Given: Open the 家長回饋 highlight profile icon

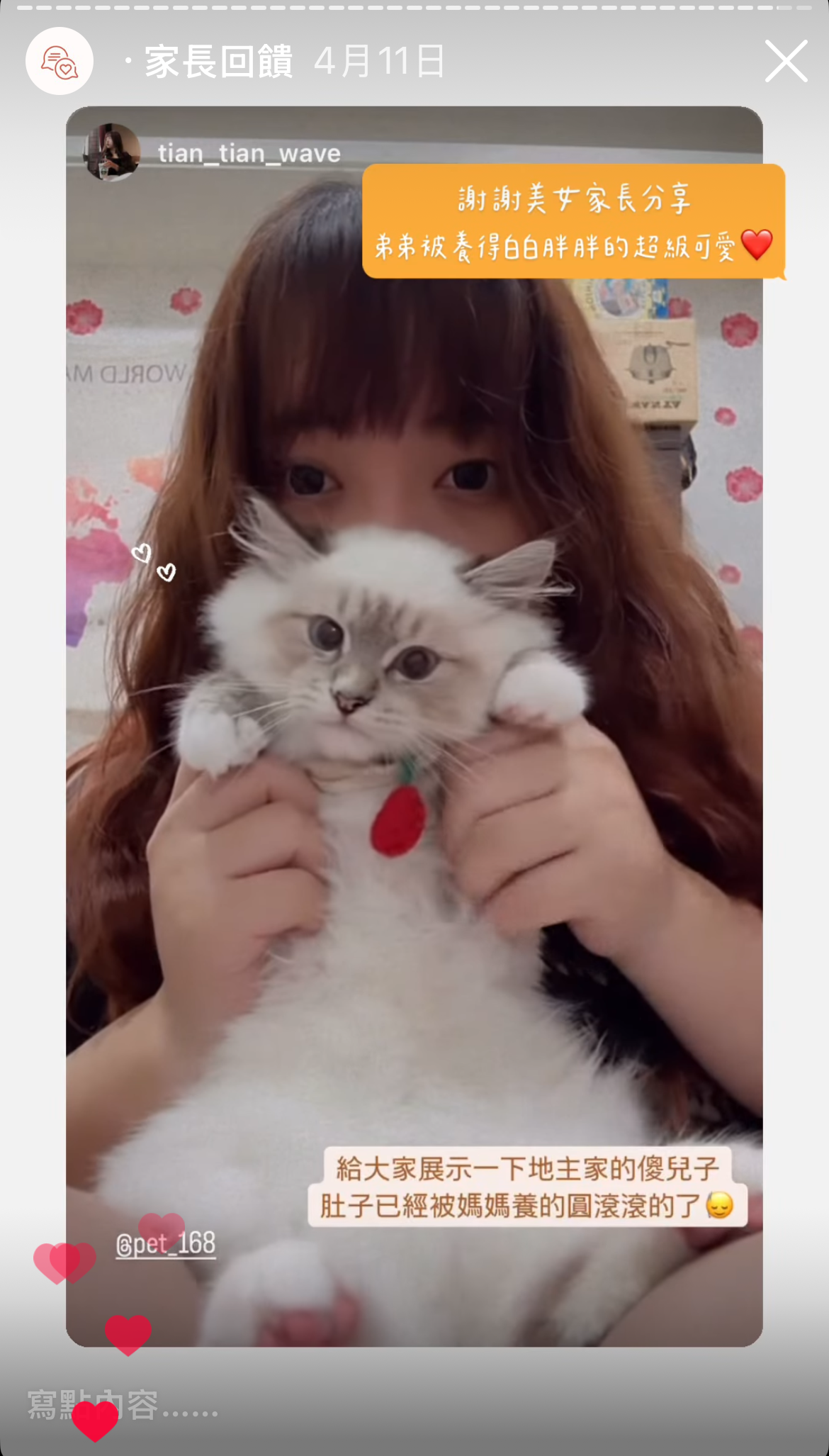Looking at the screenshot, I should coord(60,62).
